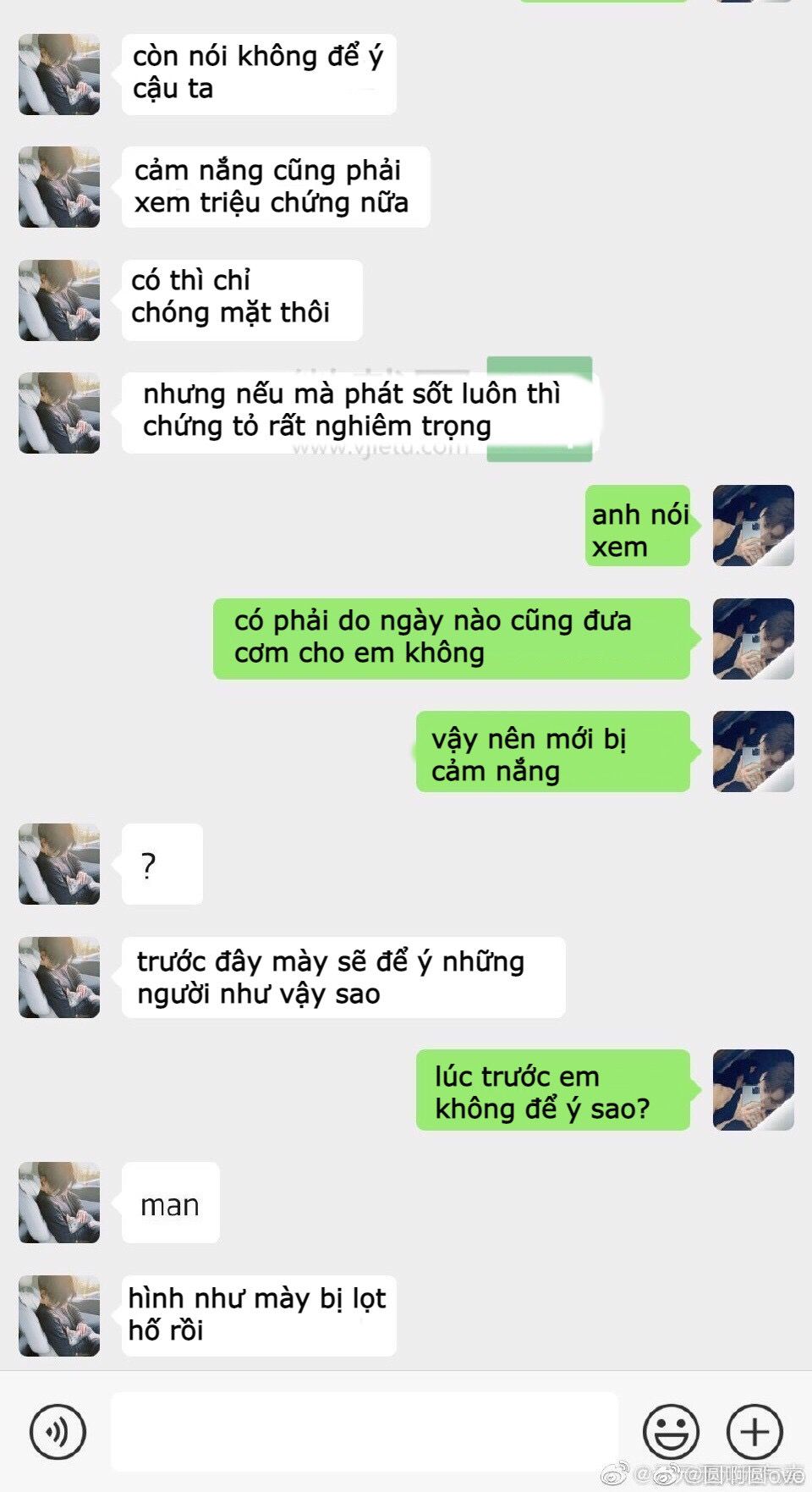
Task: Open the emoji sticker picker
Action: pyautogui.click(x=671, y=1432)
